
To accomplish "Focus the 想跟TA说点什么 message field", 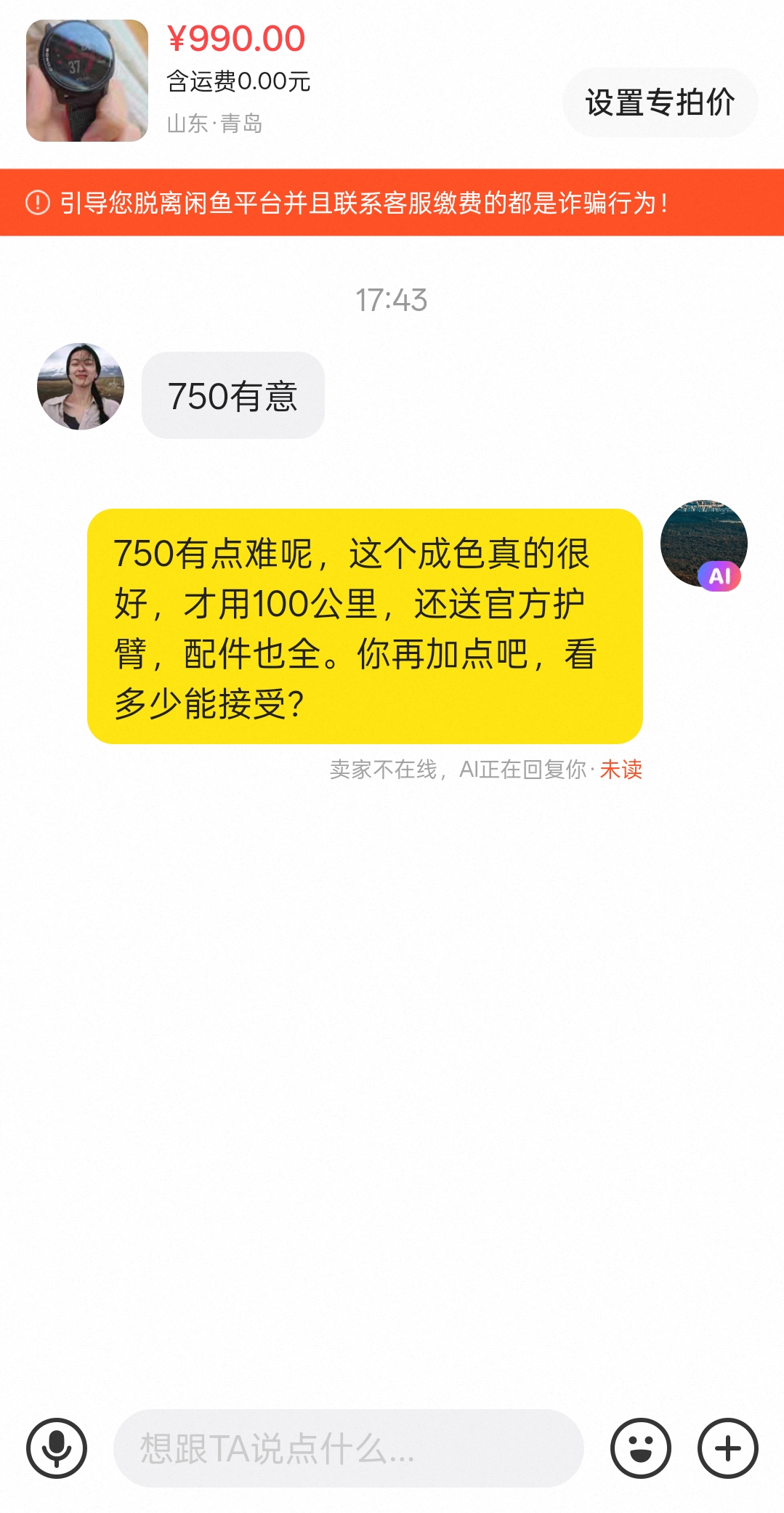I will [x=349, y=1448].
